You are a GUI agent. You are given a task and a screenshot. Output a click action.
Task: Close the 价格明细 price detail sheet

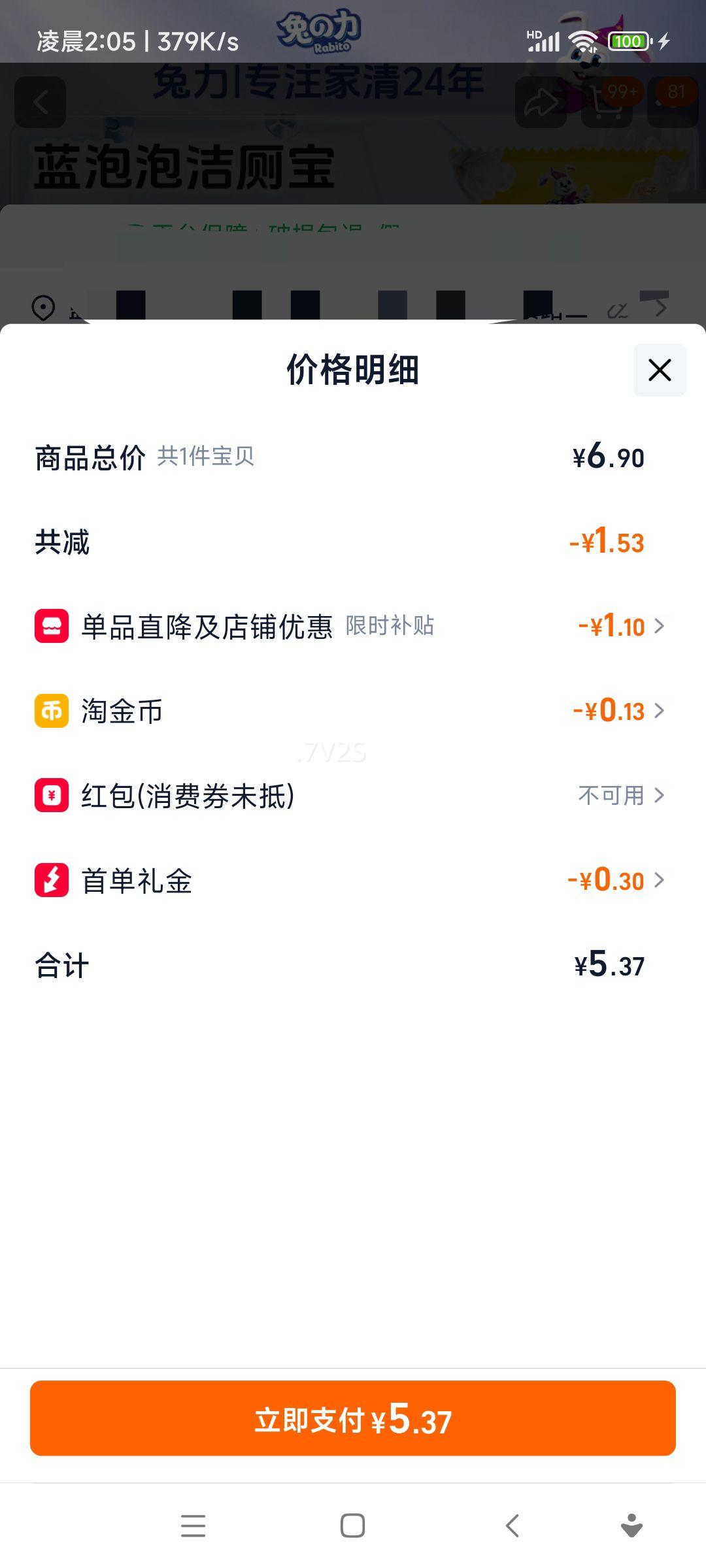tap(659, 370)
